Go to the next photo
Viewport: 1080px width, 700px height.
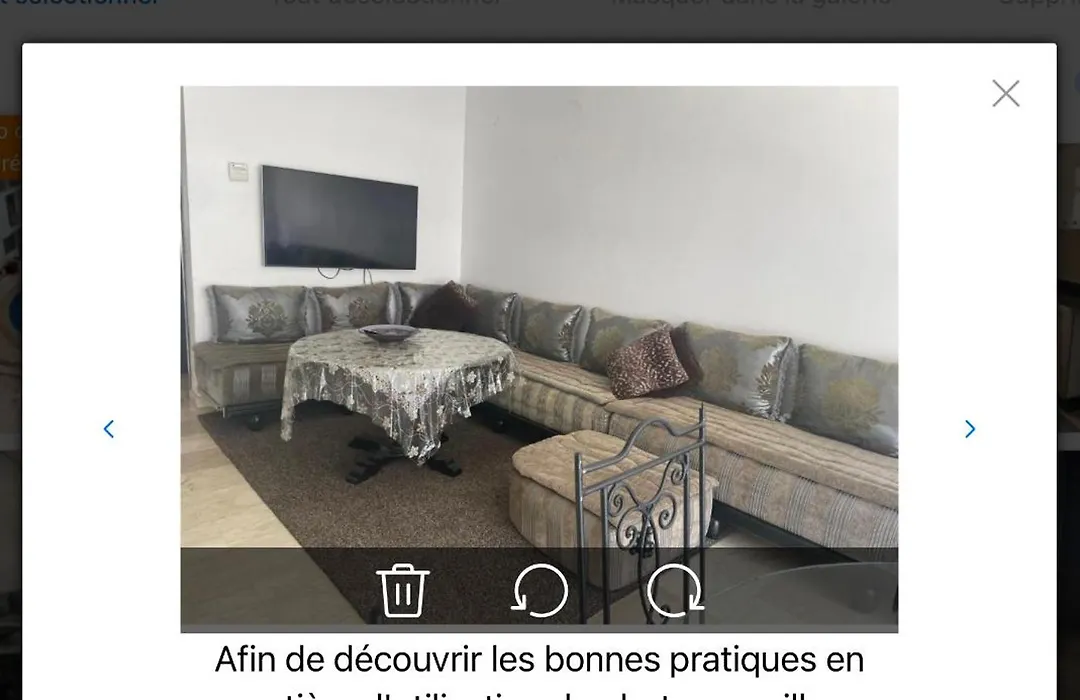click(x=969, y=429)
